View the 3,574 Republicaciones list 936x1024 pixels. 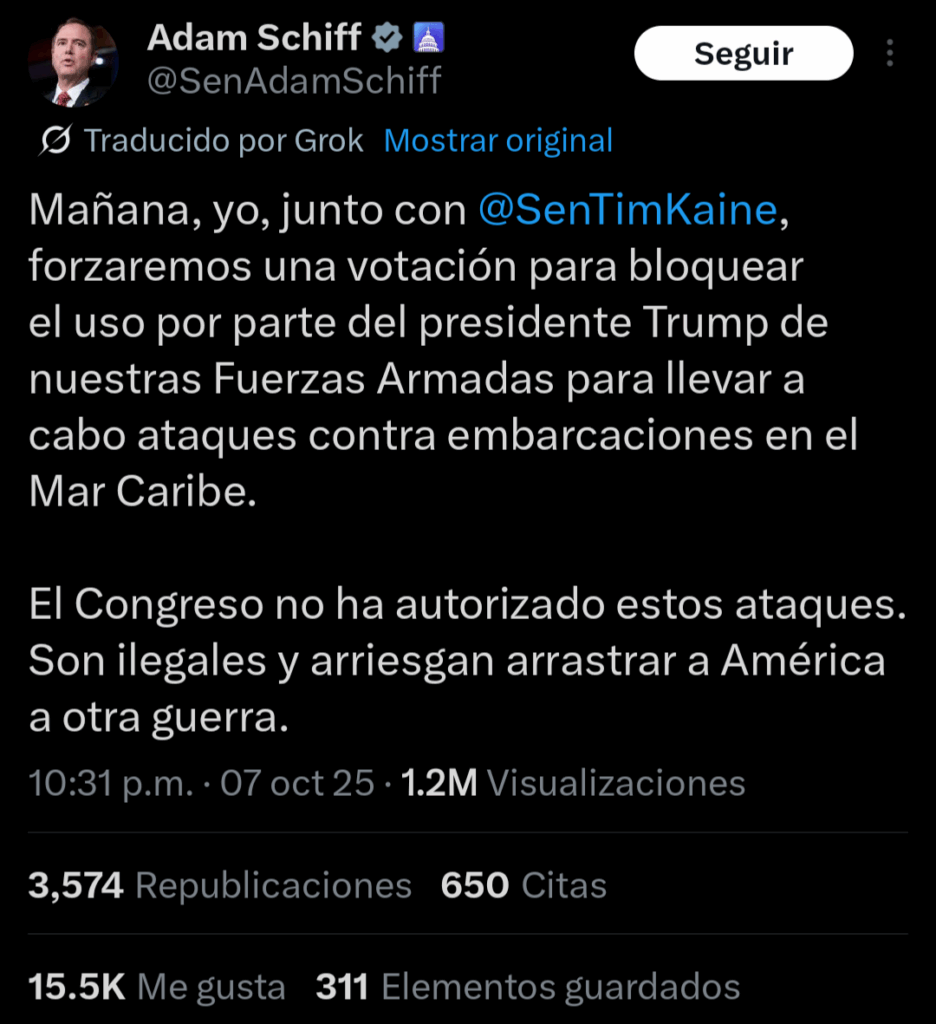220,885
